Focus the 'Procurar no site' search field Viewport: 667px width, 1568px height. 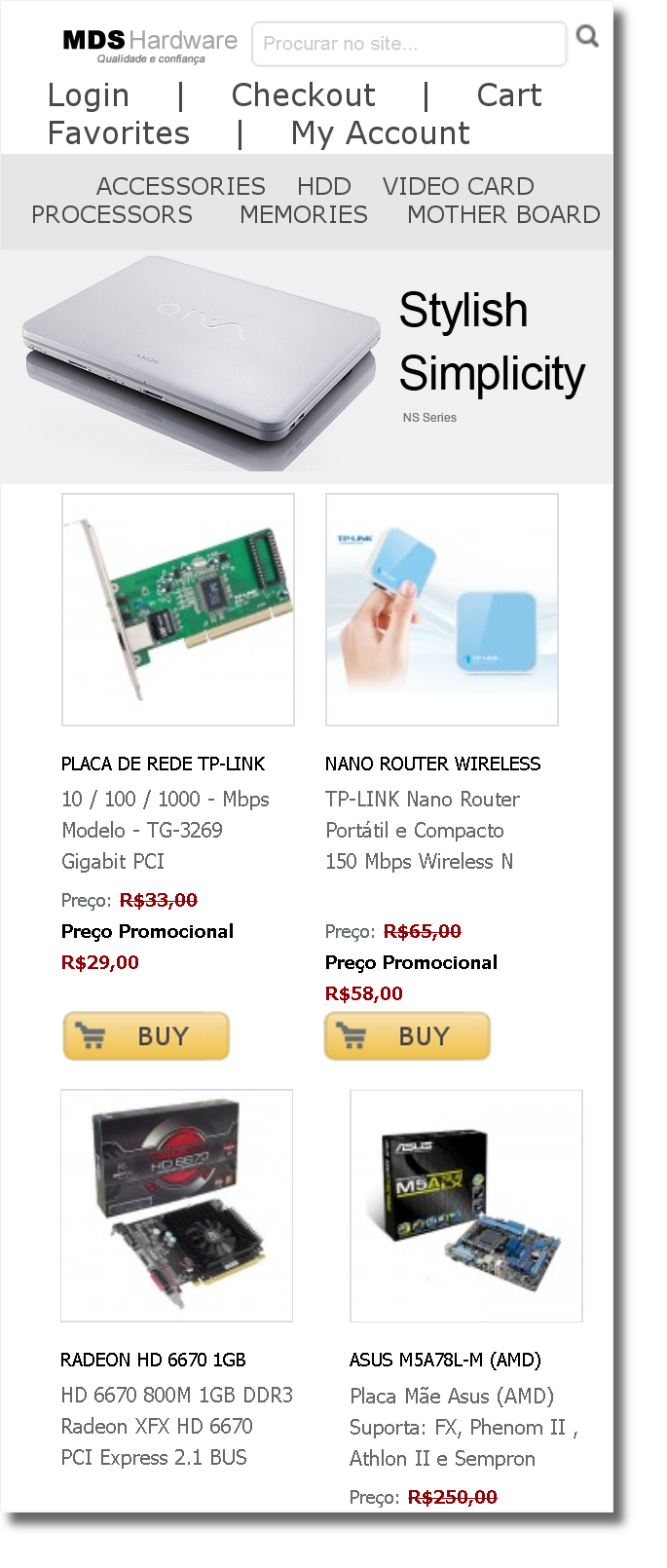click(409, 44)
